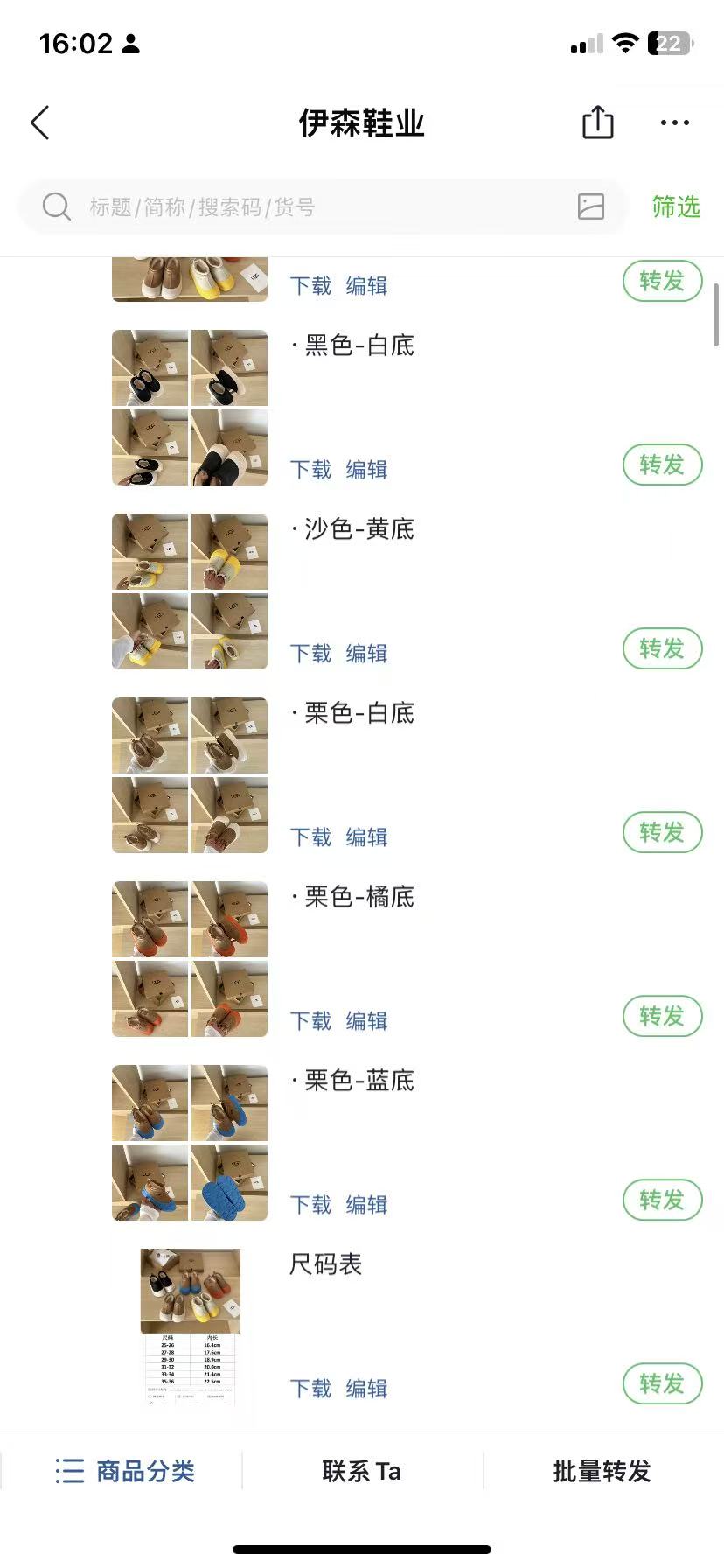Viewport: 724px width, 1568px height.
Task: Open the 筛选 filter options
Action: tap(676, 207)
